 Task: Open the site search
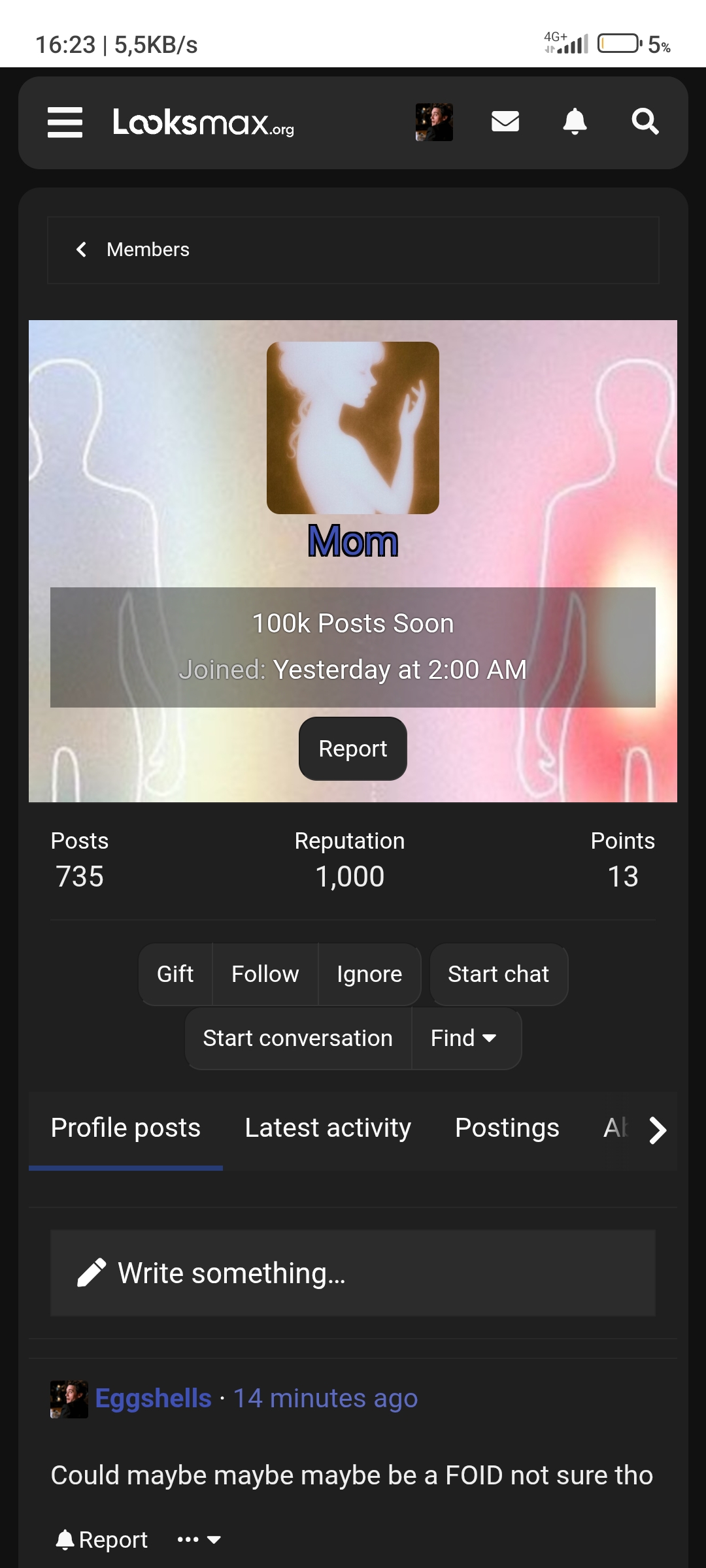pos(645,122)
